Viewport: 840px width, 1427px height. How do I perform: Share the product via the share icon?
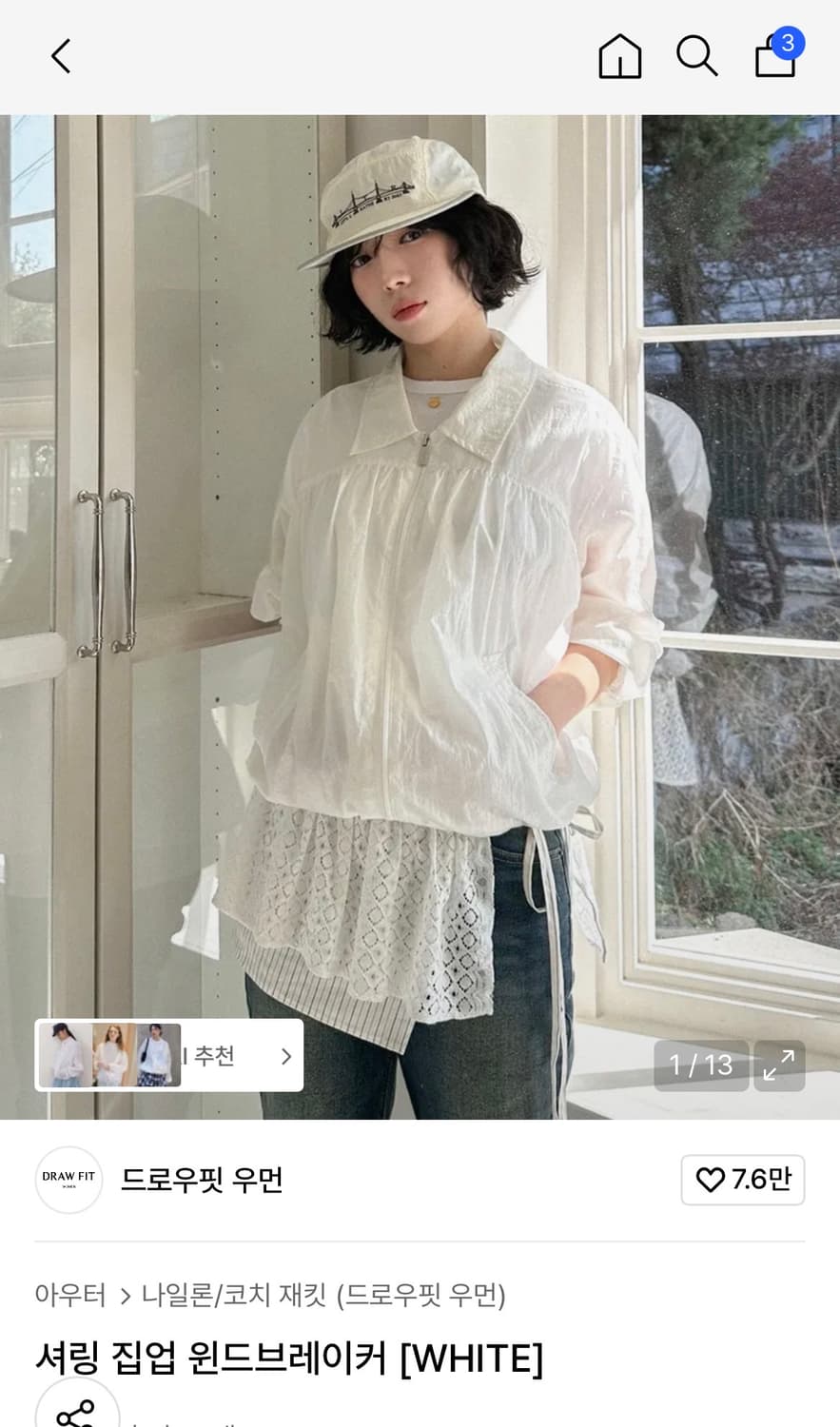(x=75, y=1417)
